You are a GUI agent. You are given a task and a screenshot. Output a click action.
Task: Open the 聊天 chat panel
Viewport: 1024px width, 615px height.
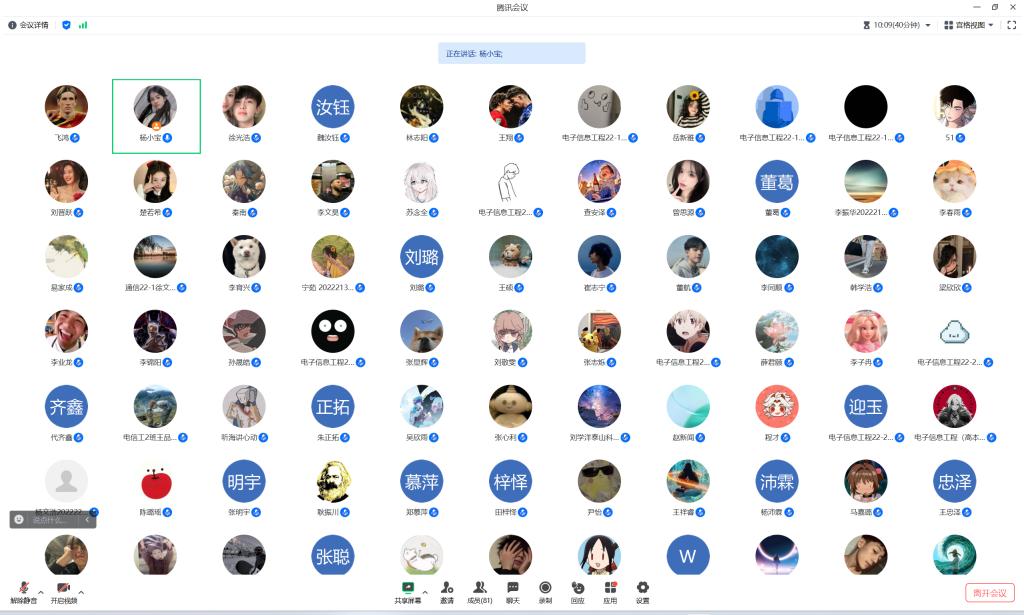tap(513, 591)
